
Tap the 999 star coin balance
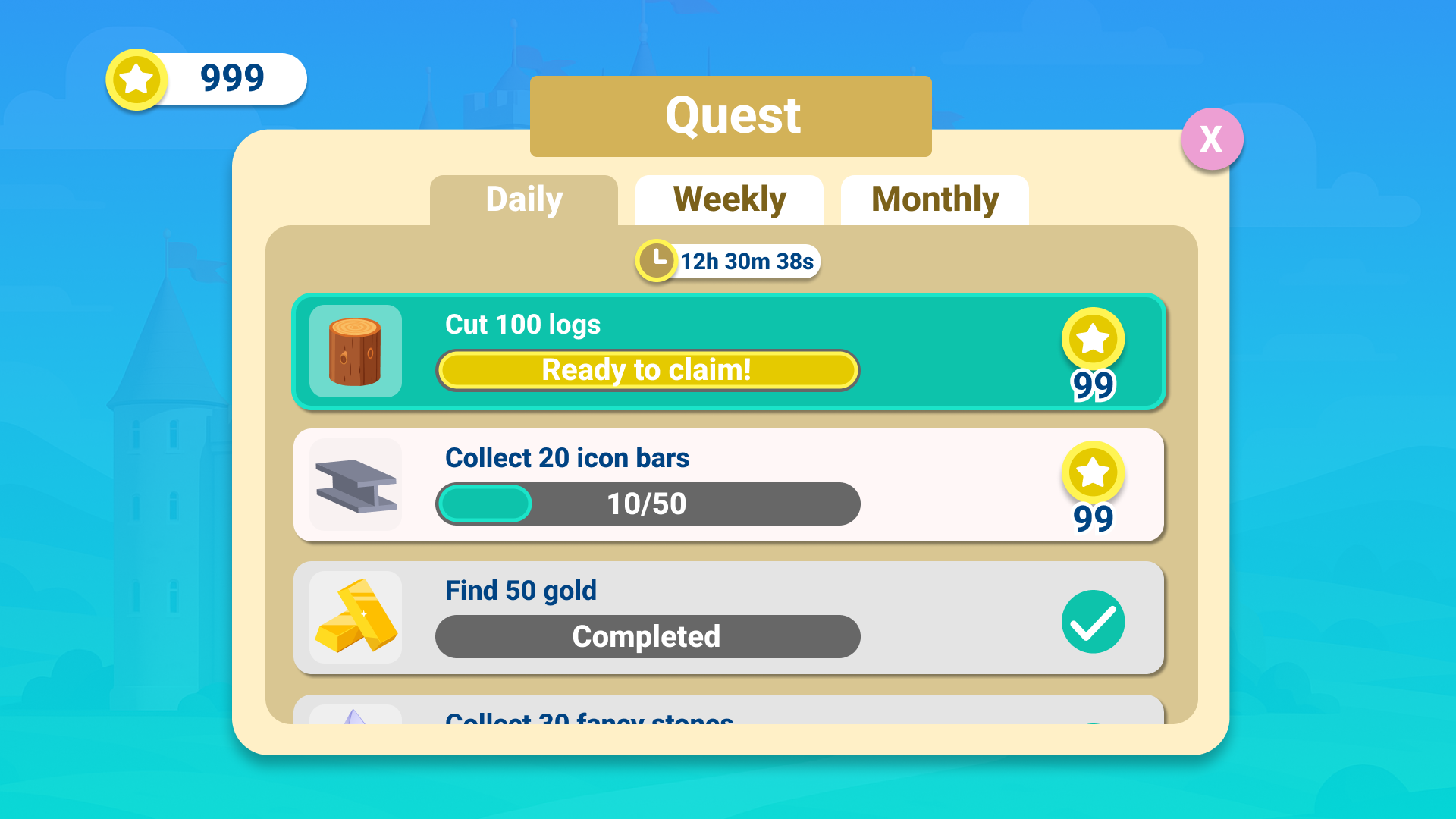tap(206, 79)
